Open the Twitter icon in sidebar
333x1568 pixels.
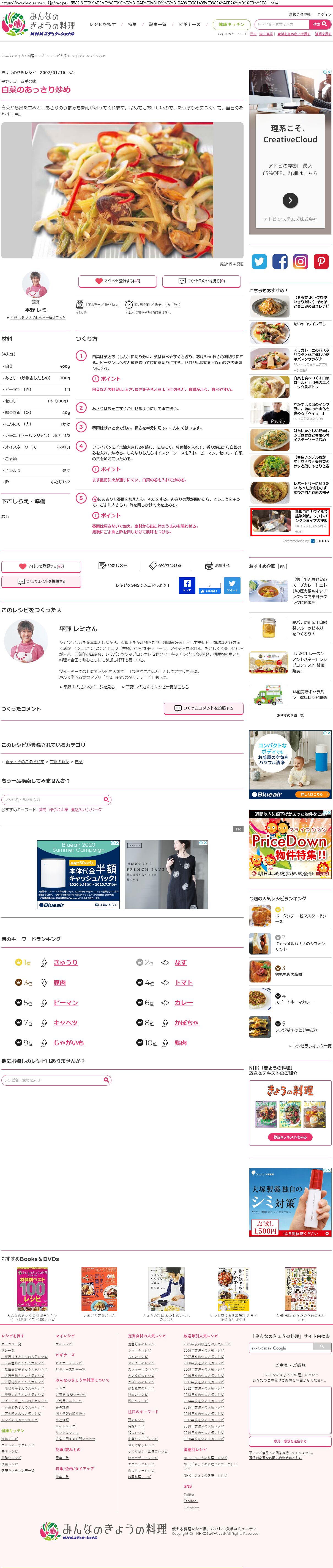[259, 261]
